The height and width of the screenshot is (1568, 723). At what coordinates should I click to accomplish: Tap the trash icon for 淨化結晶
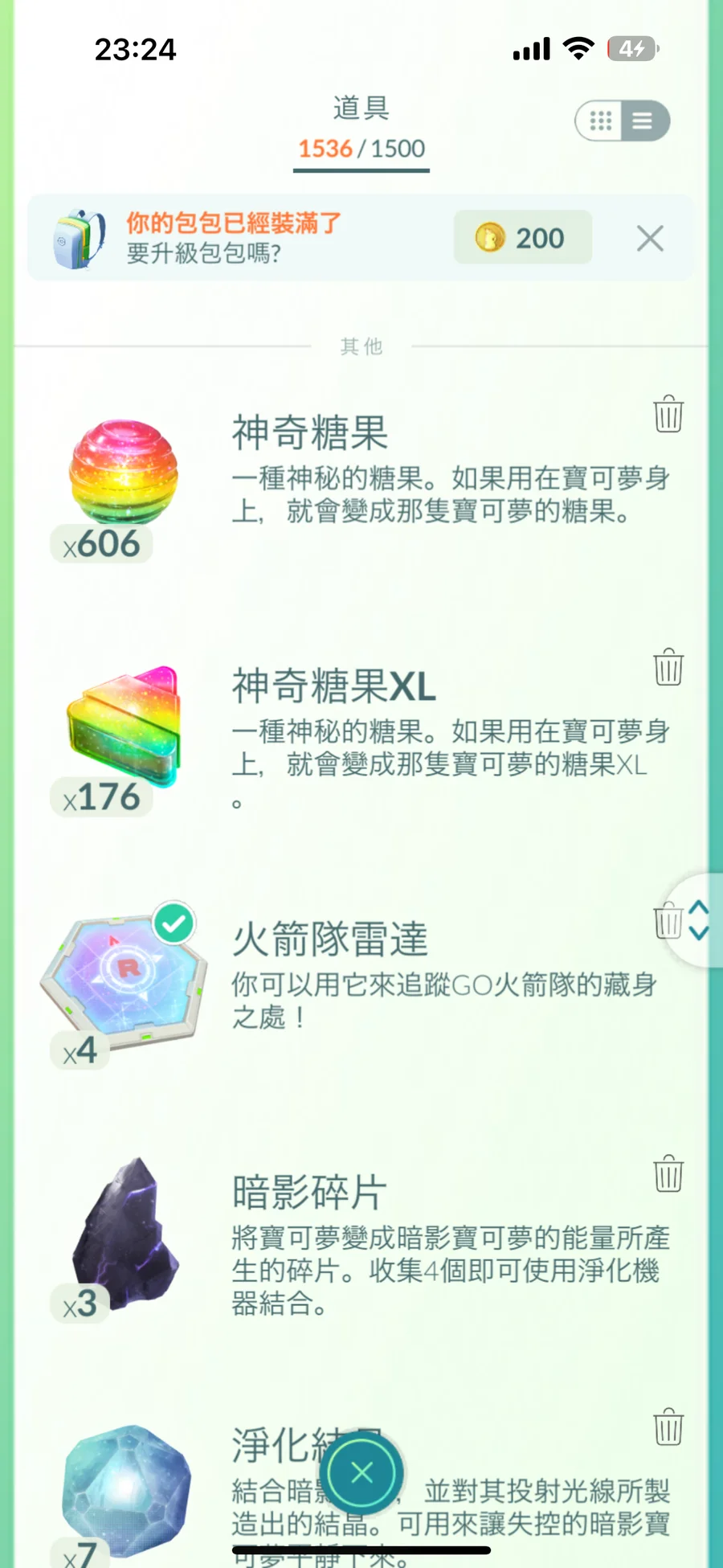tap(668, 1427)
